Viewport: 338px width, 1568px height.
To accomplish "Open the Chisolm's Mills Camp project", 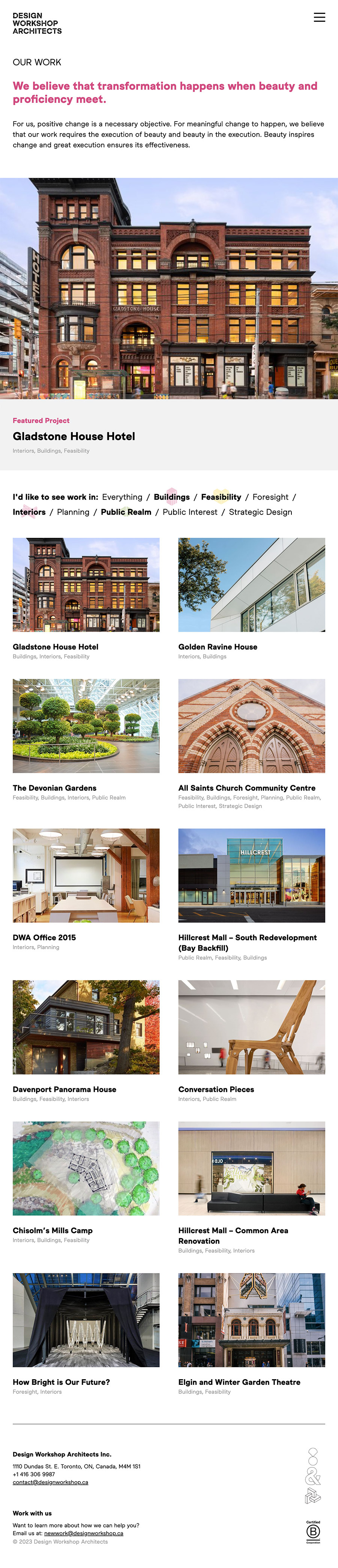I will (52, 1230).
